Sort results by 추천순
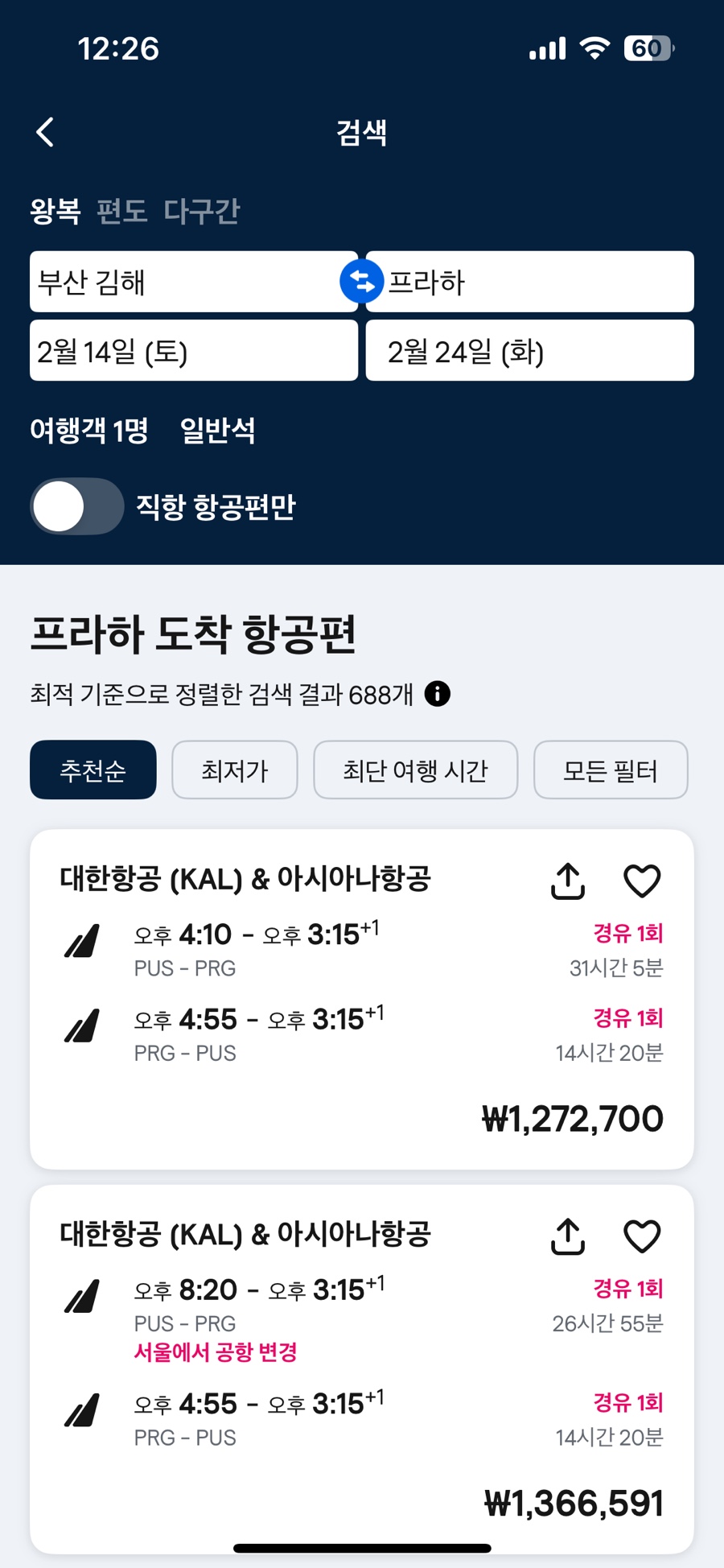 [93, 770]
